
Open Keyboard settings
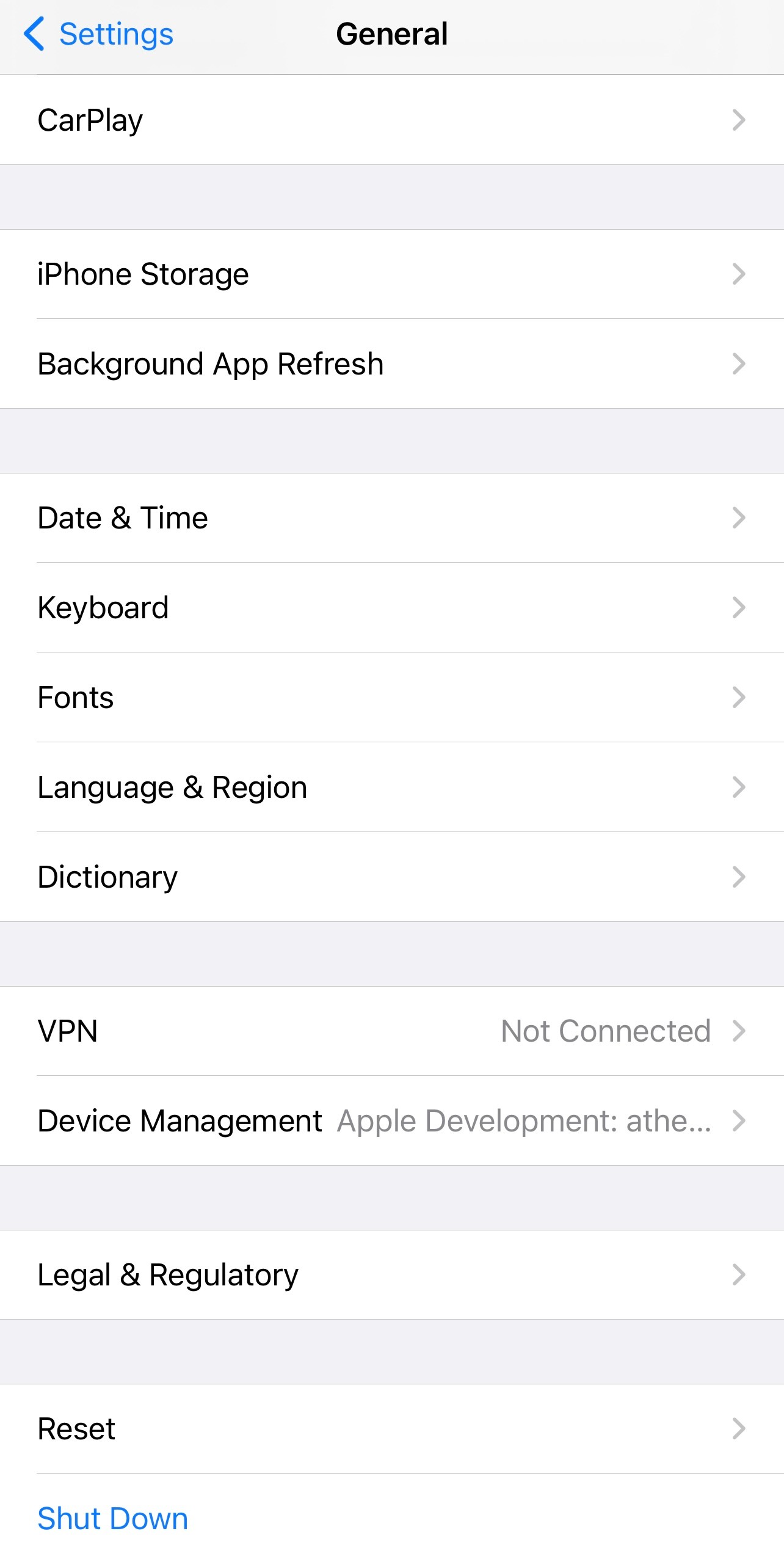[391, 608]
